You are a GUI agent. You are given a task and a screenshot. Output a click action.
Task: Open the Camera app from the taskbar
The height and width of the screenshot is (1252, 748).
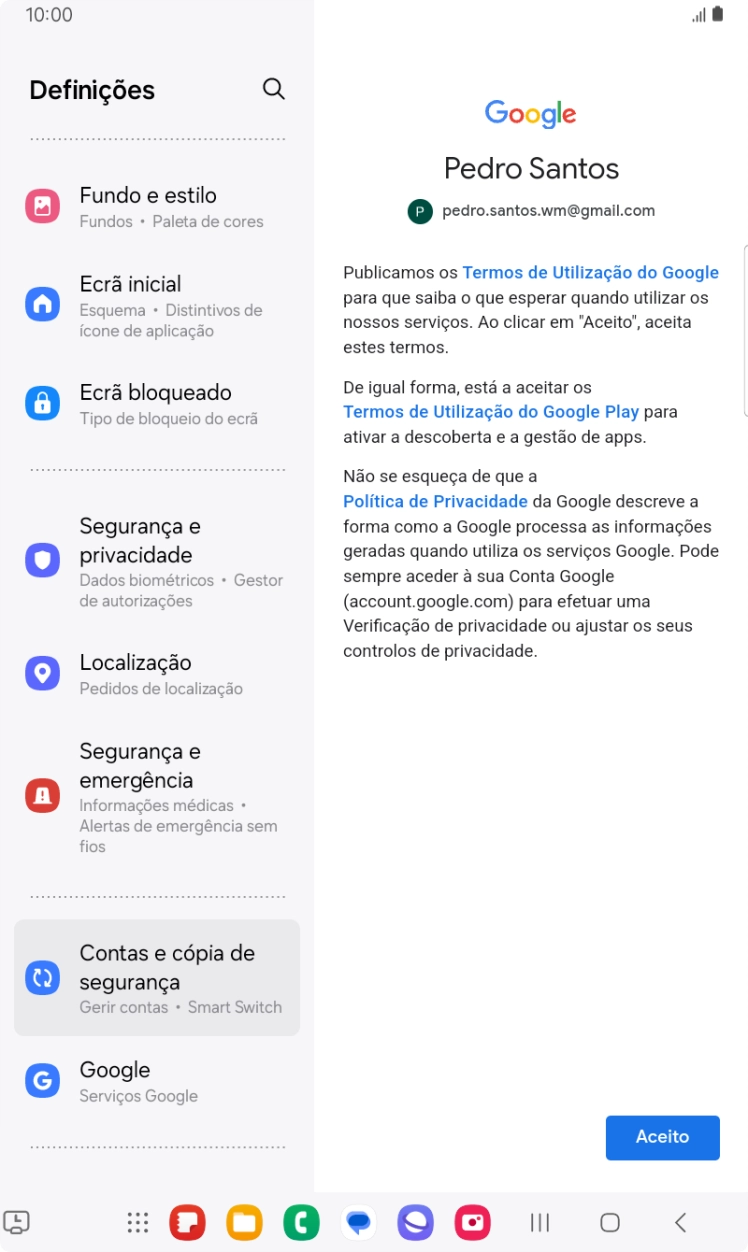pyautogui.click(x=472, y=1222)
